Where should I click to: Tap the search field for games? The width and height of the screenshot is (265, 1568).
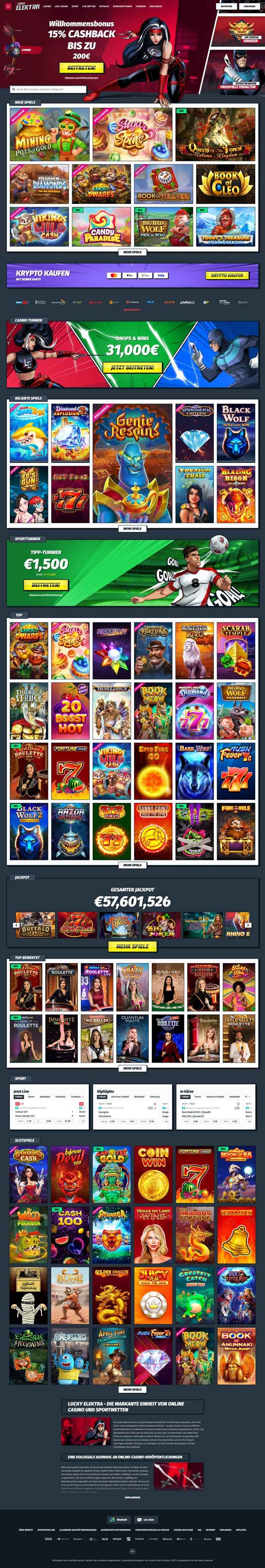[x=48, y=89]
